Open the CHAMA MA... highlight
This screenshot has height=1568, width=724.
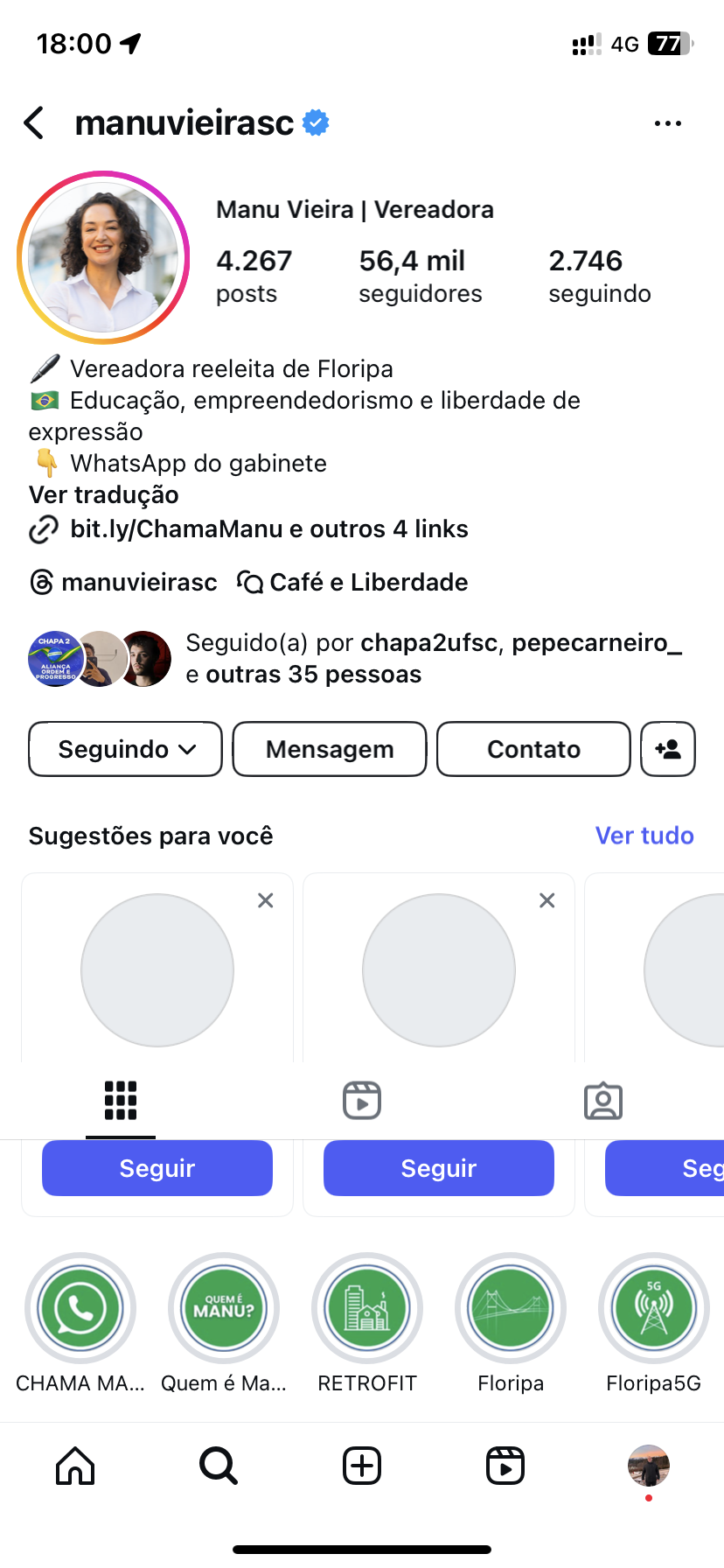click(80, 1309)
